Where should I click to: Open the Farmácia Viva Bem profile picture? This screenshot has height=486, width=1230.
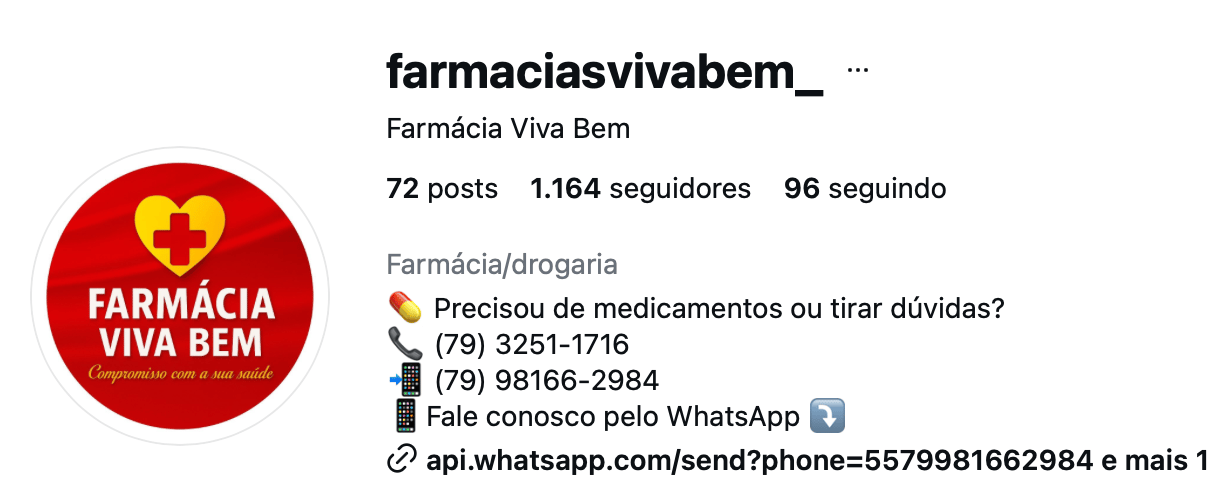(x=180, y=296)
